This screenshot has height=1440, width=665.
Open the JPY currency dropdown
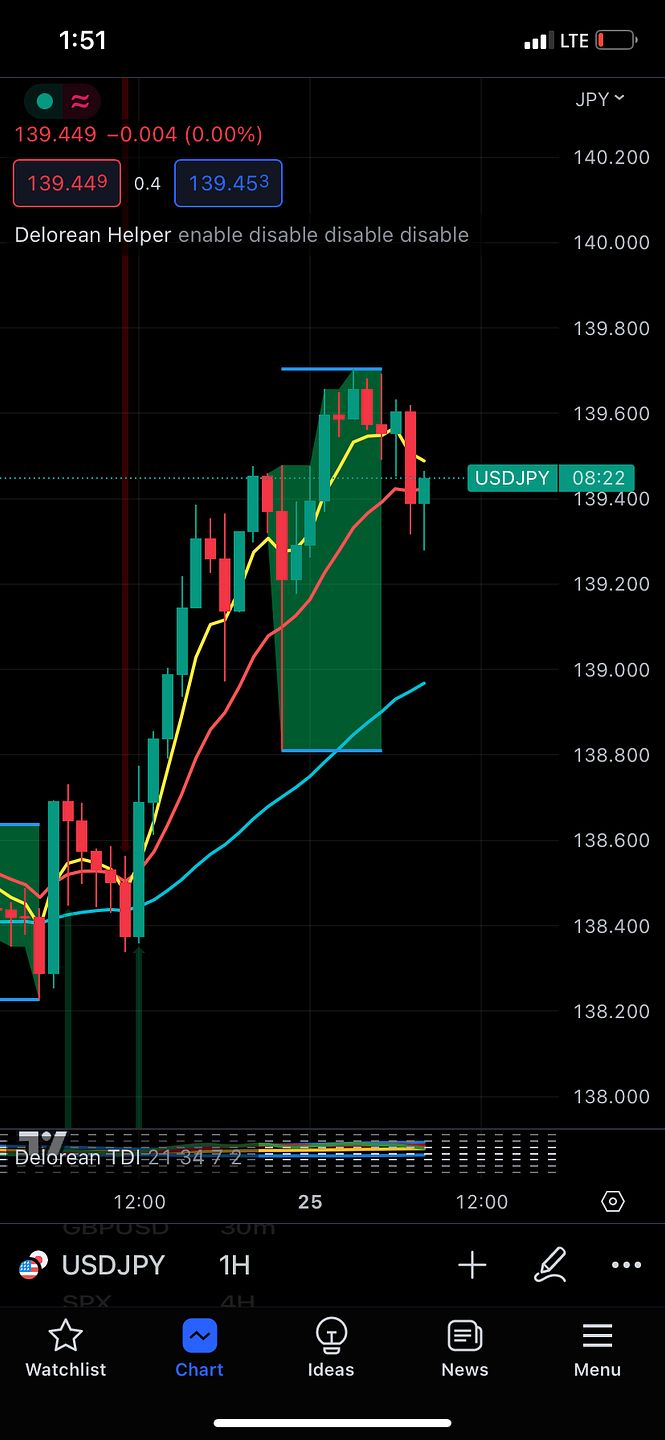coord(600,99)
